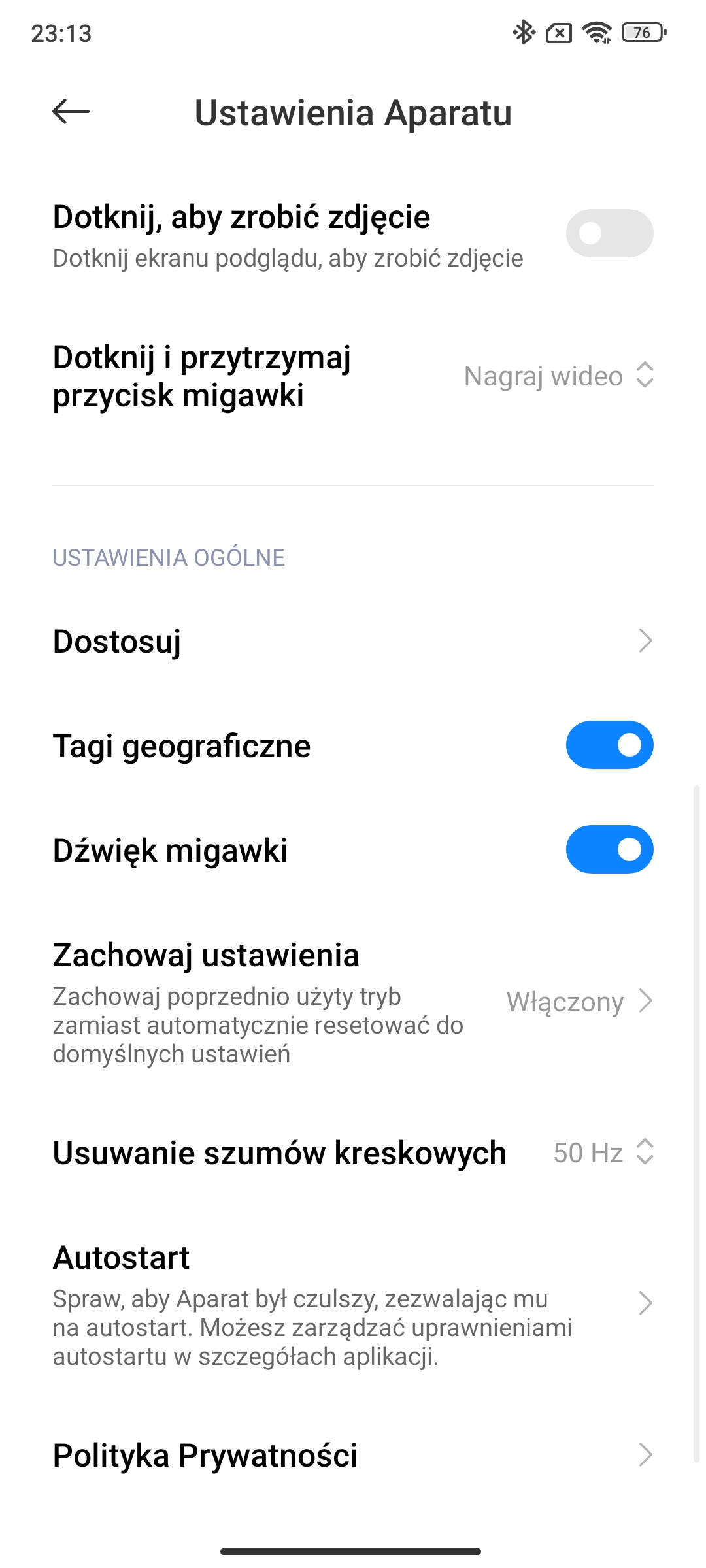Open the Dostosuj settings row
Image resolution: width=706 pixels, height=1568 pixels.
tap(353, 641)
